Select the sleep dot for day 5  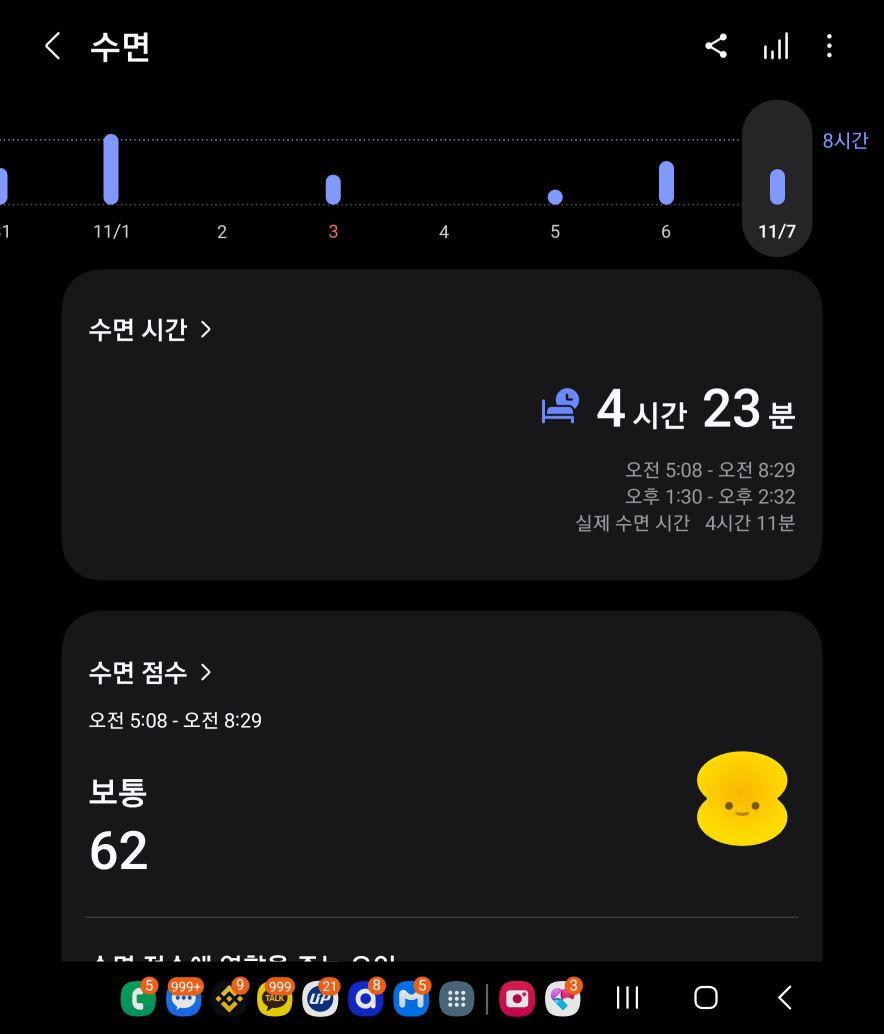(555, 197)
